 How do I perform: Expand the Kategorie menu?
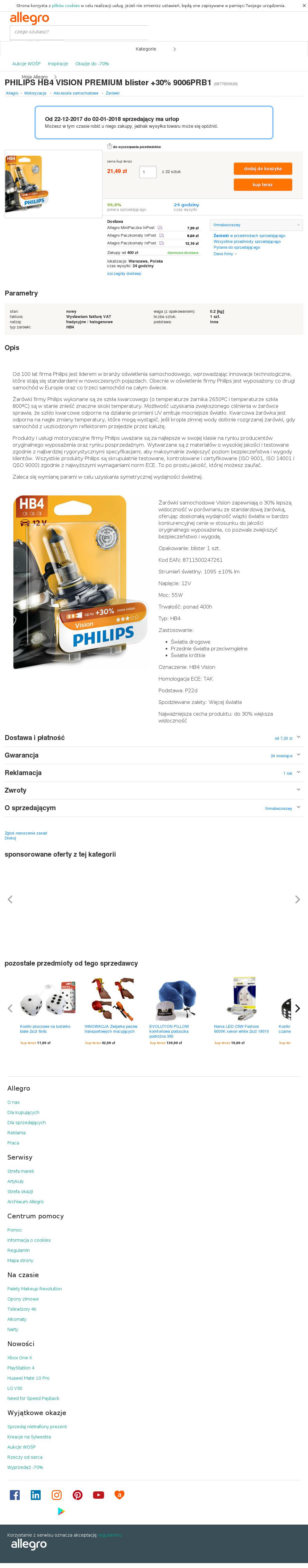[x=155, y=49]
